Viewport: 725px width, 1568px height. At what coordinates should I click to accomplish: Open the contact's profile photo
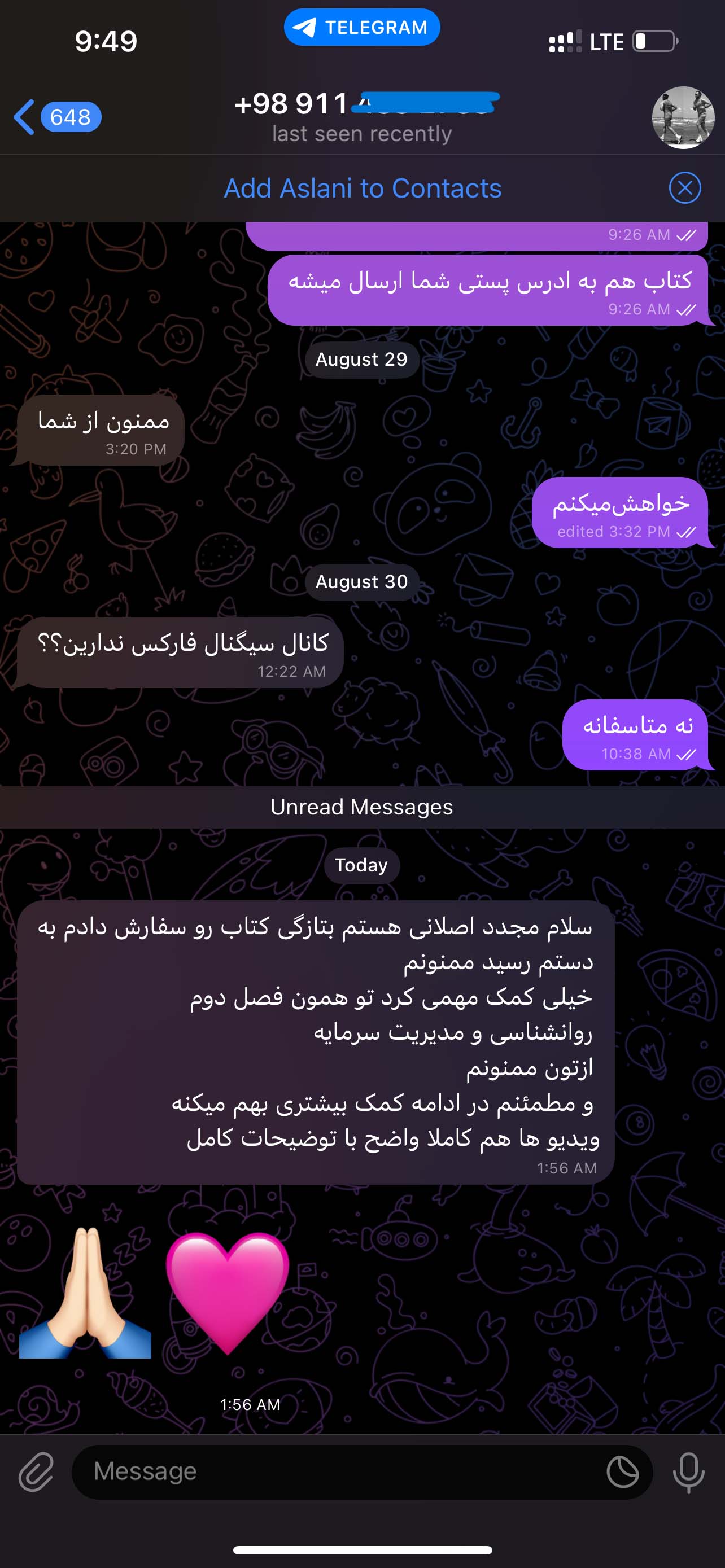click(x=683, y=117)
